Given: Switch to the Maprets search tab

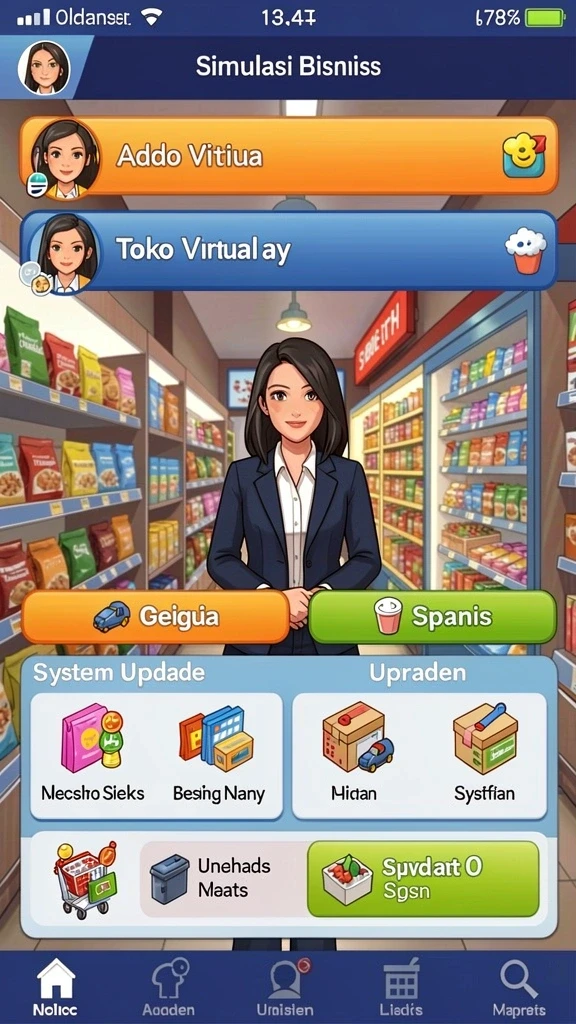Looking at the screenshot, I should pyautogui.click(x=519, y=987).
